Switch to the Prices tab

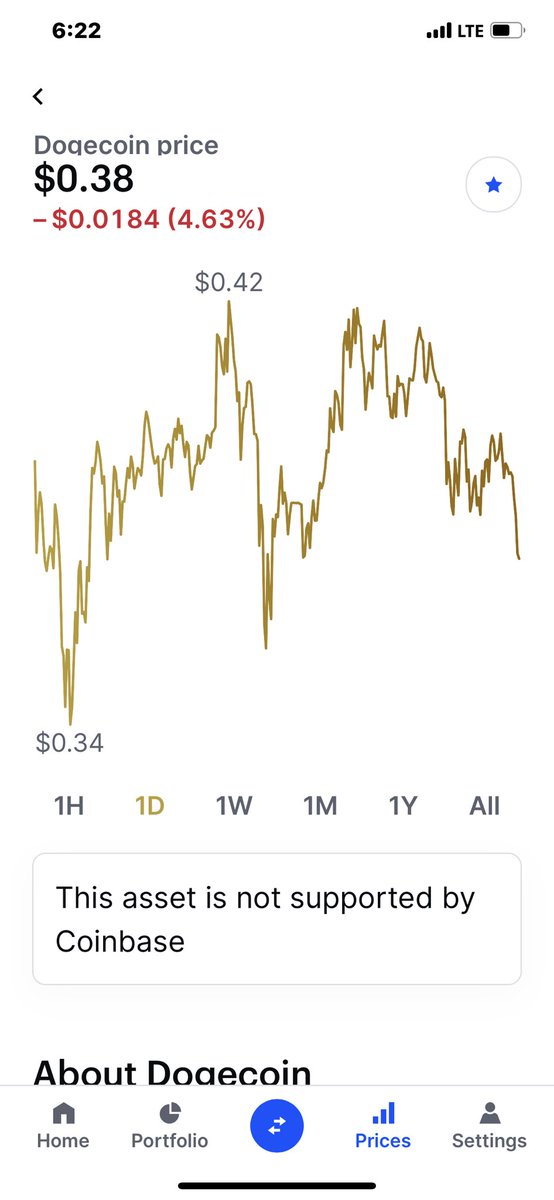(383, 1126)
